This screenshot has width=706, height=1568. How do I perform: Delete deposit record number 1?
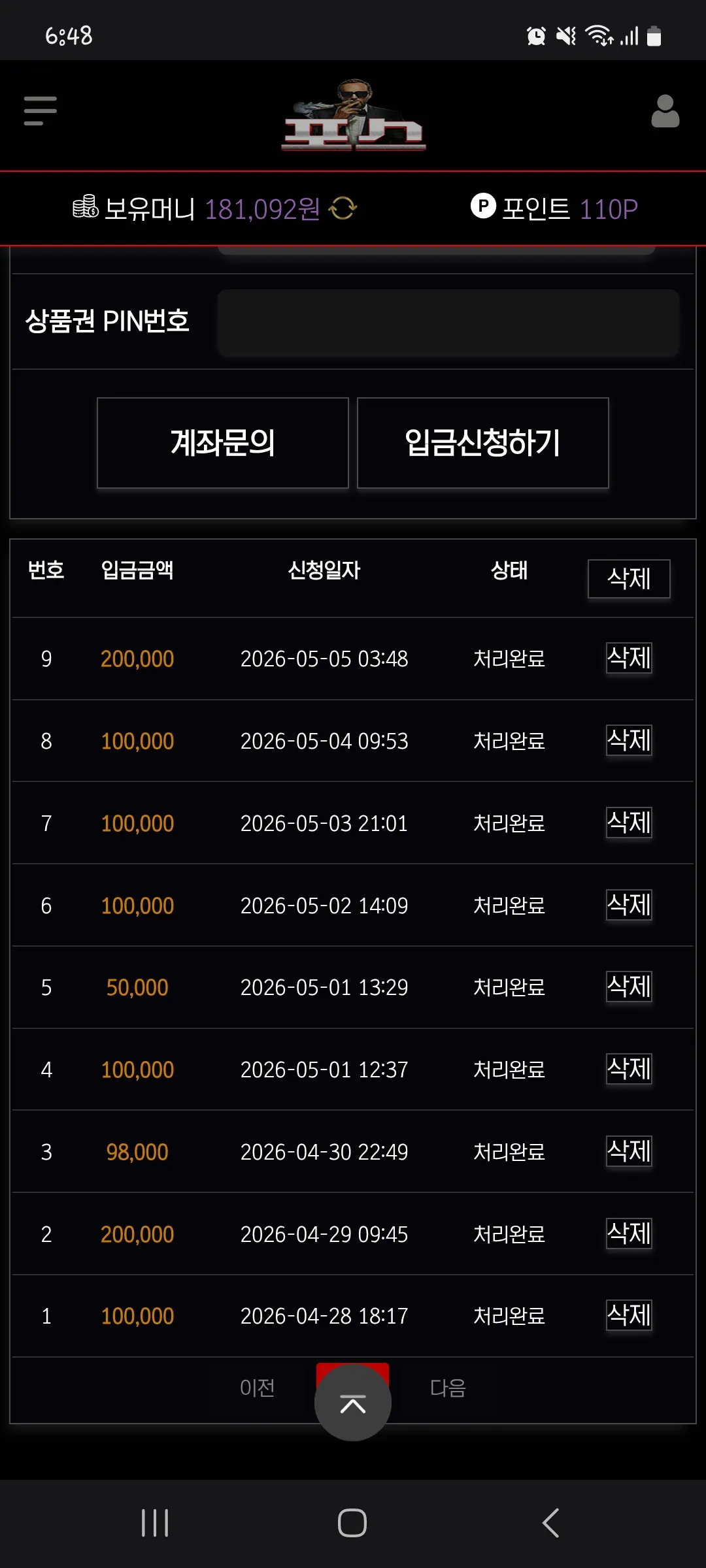[x=629, y=1315]
